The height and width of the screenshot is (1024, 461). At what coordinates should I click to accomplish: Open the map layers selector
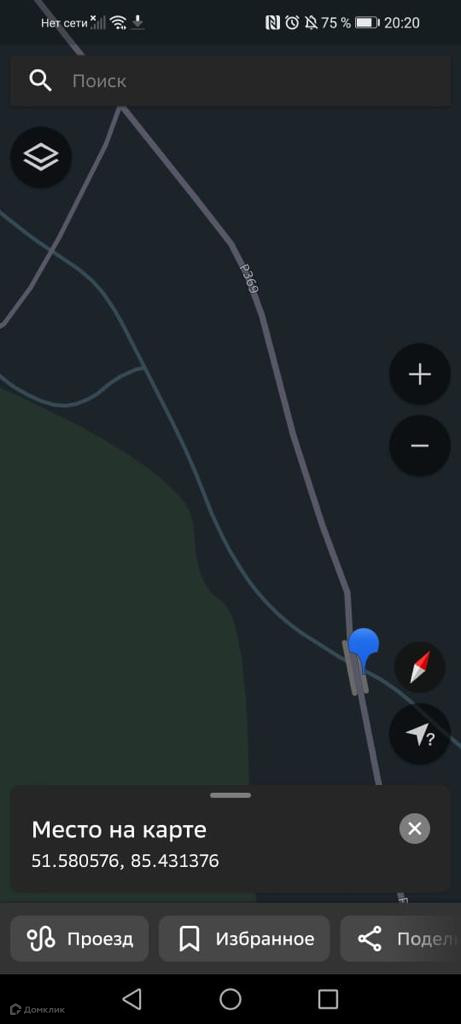pyautogui.click(x=41, y=157)
